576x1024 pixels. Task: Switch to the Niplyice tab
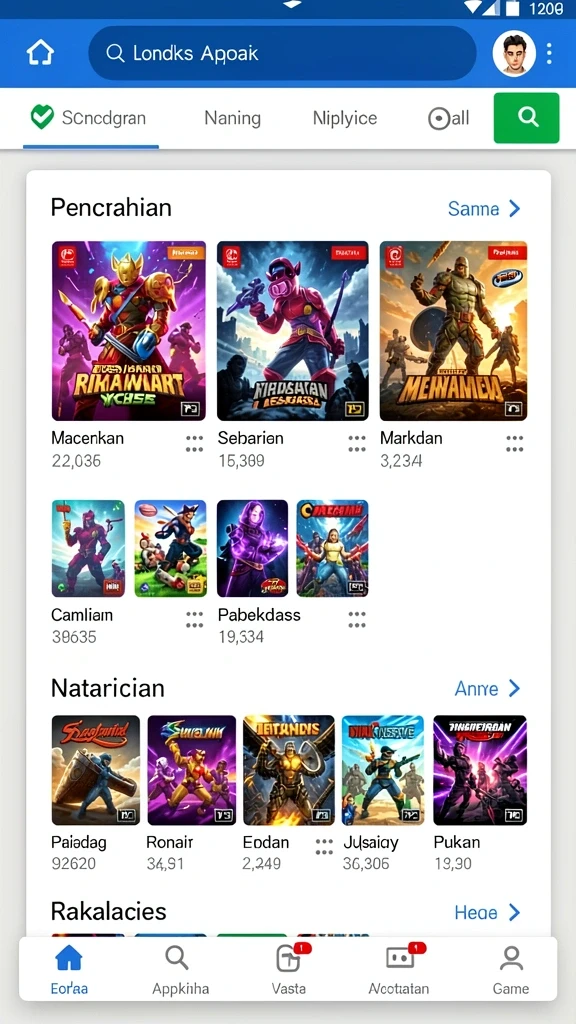coord(345,118)
